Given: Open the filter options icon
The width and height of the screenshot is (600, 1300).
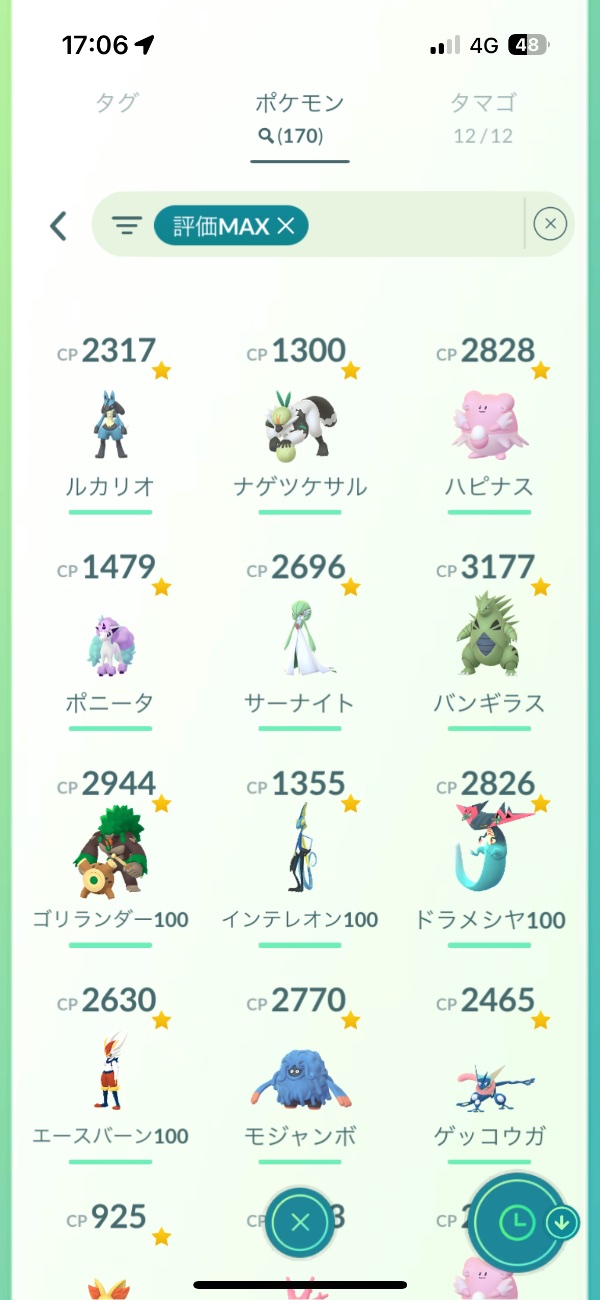Looking at the screenshot, I should click(126, 226).
